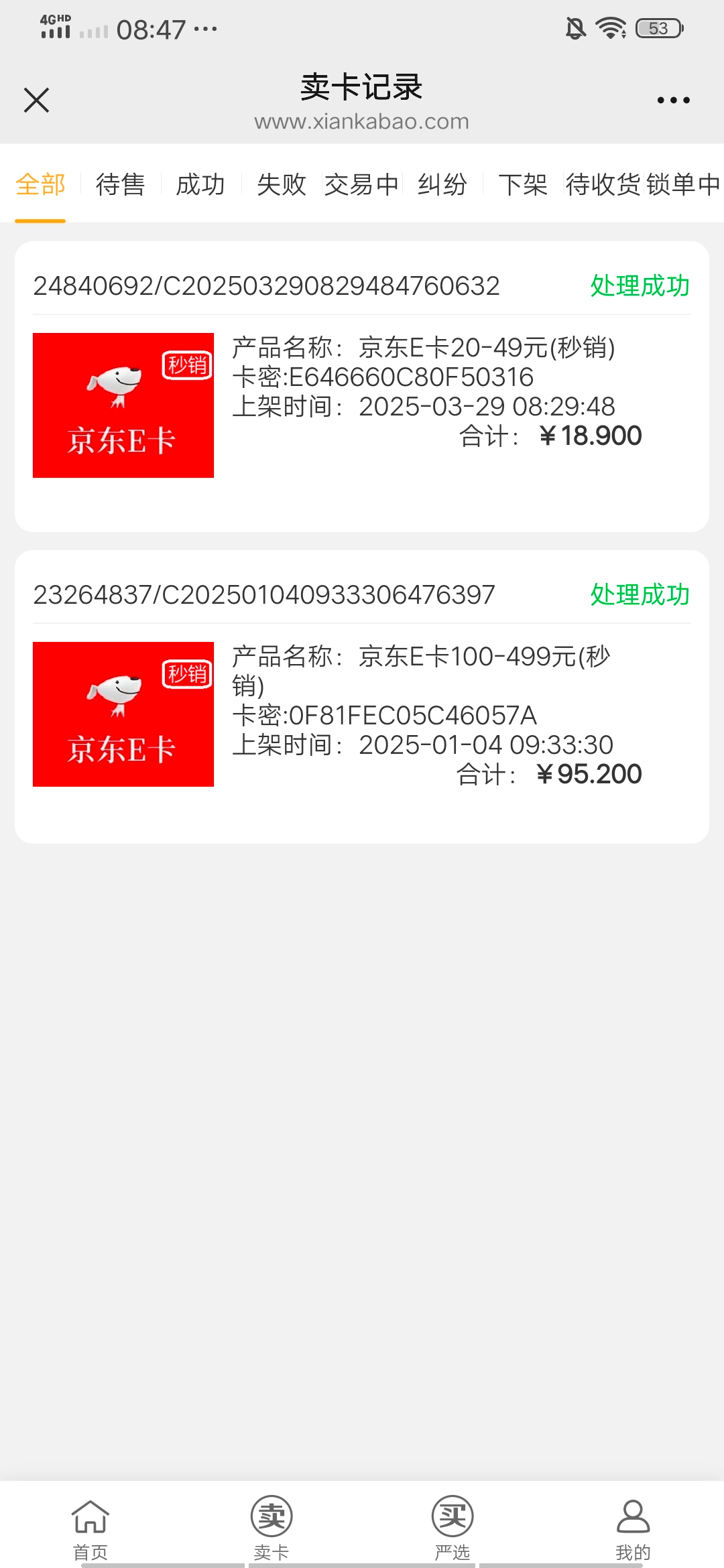The height and width of the screenshot is (1568, 724).
Task: Switch to the 严选 bottom tab
Action: 452,1524
